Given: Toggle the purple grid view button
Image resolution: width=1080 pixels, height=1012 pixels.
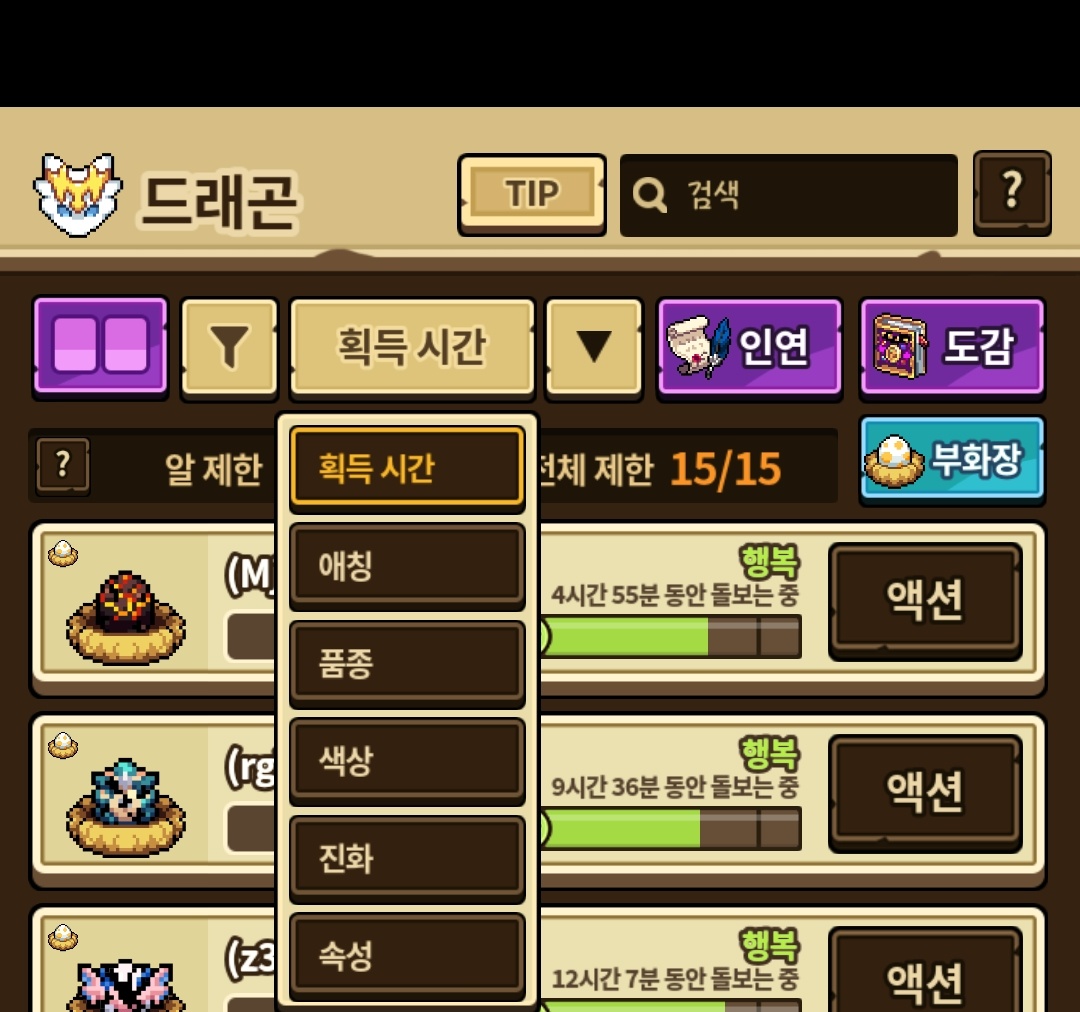Looking at the screenshot, I should point(100,345).
